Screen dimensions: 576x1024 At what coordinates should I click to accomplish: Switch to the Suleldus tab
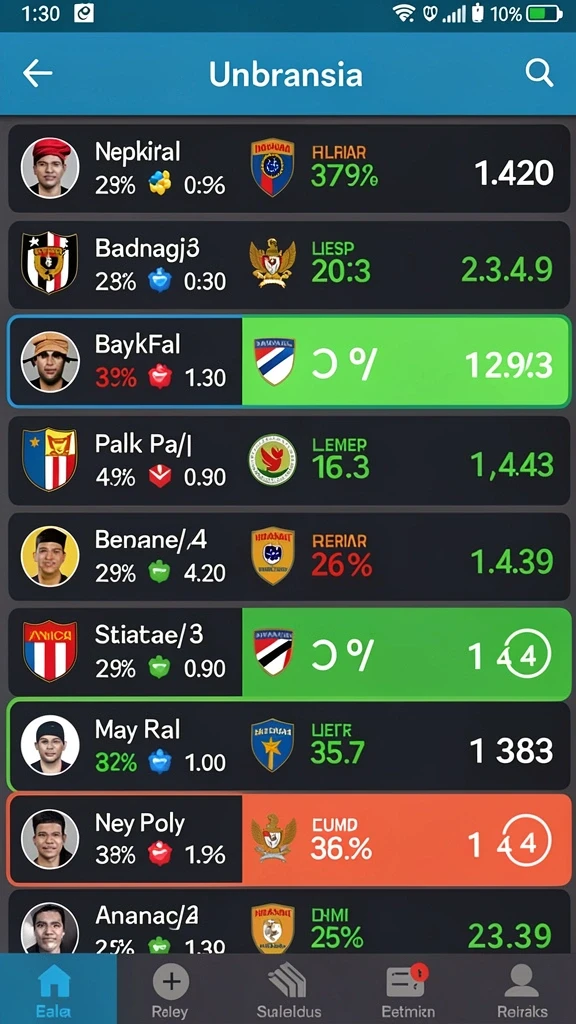pos(289,989)
